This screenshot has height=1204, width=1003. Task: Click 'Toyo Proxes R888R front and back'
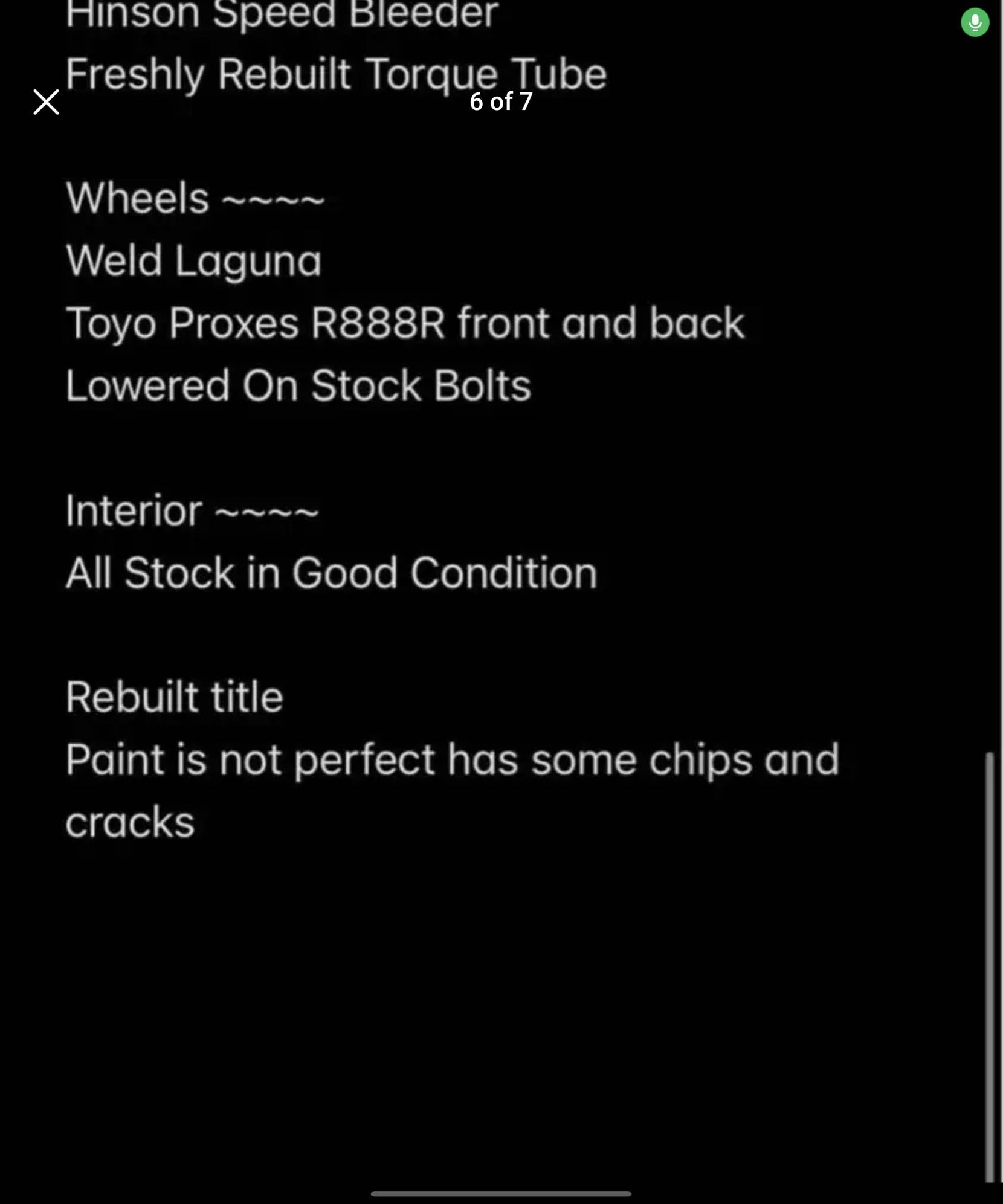tap(405, 323)
